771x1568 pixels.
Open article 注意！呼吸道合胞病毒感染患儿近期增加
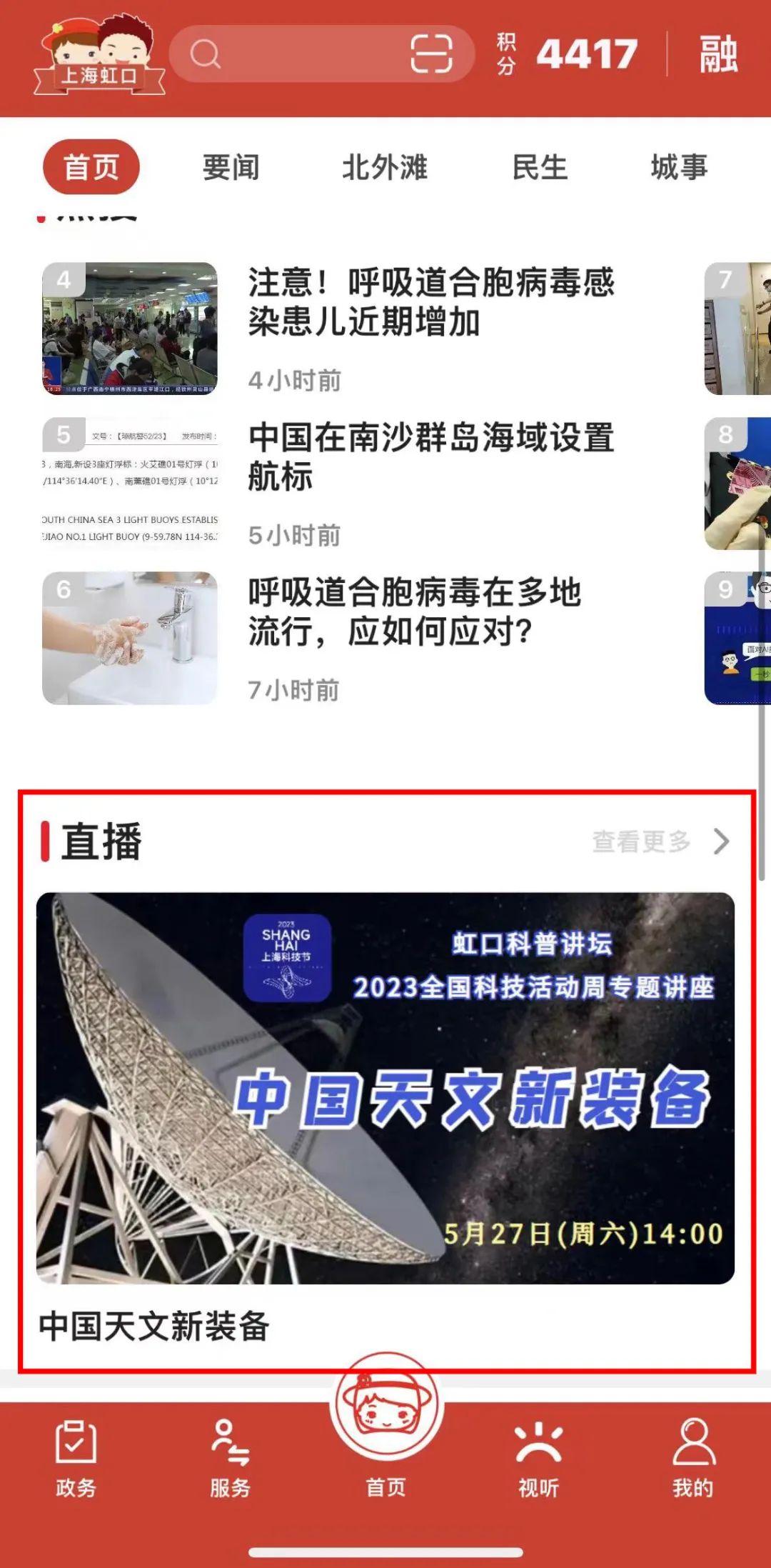[x=431, y=302]
